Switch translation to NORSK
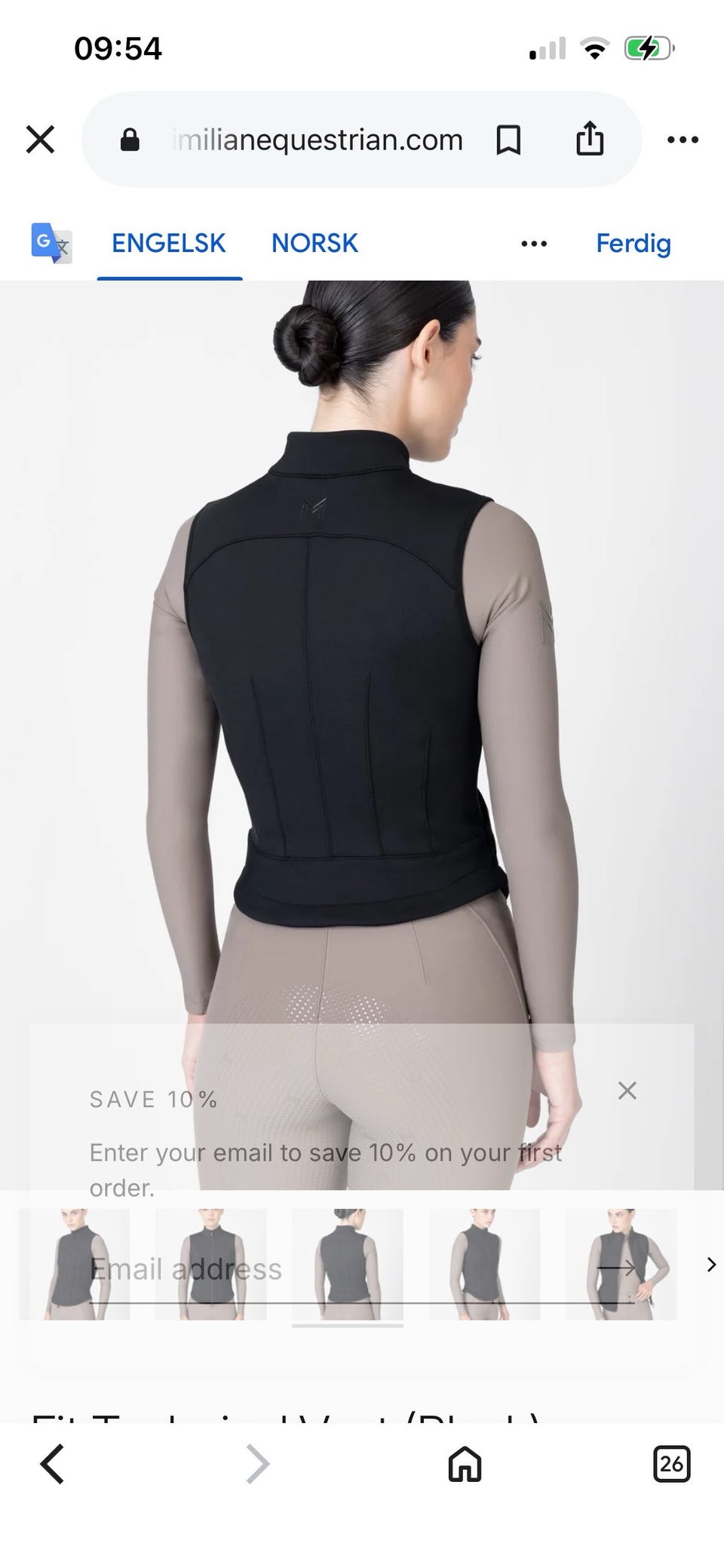 (x=314, y=243)
